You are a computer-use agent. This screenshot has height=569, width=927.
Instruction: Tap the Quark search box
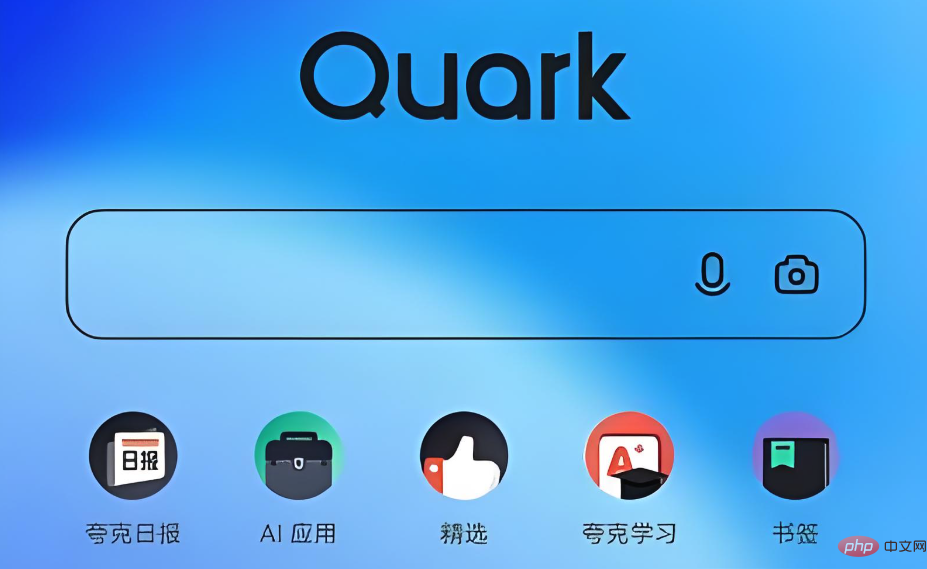tap(370, 275)
